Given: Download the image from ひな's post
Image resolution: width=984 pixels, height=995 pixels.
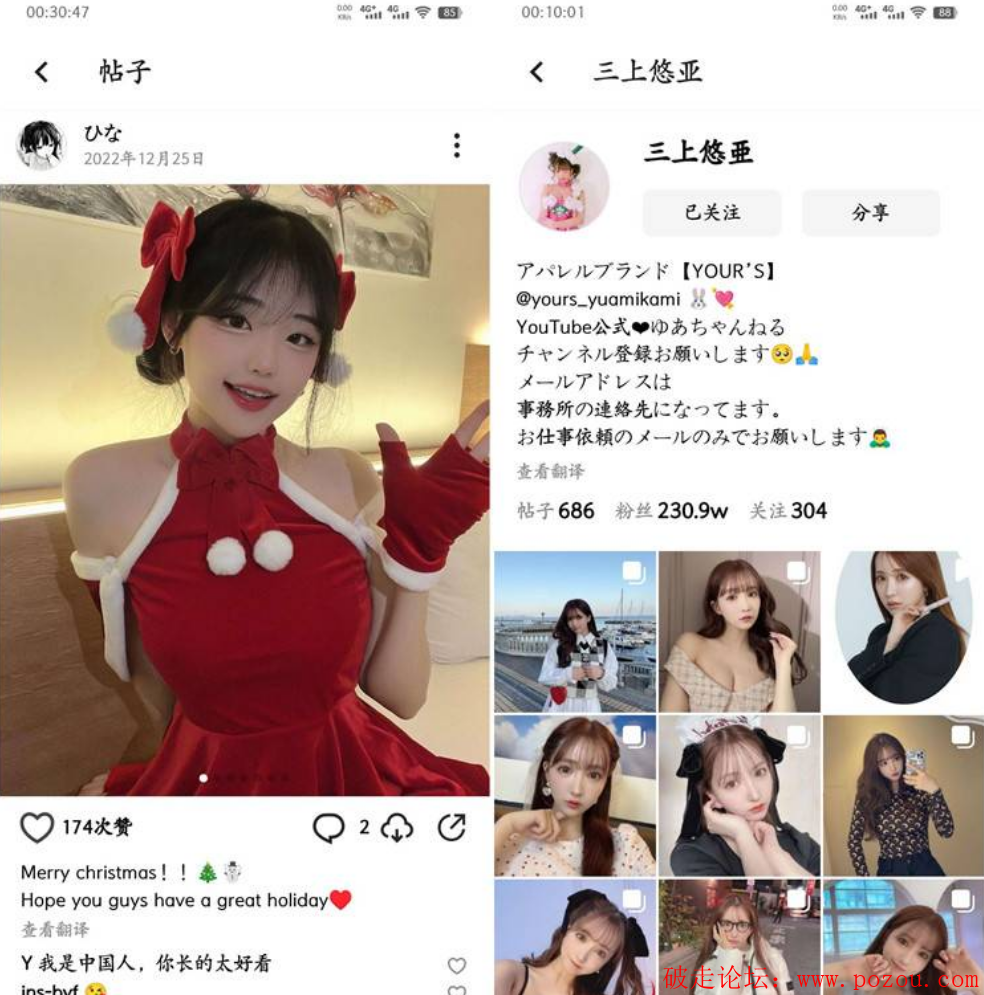Looking at the screenshot, I should tap(397, 827).
